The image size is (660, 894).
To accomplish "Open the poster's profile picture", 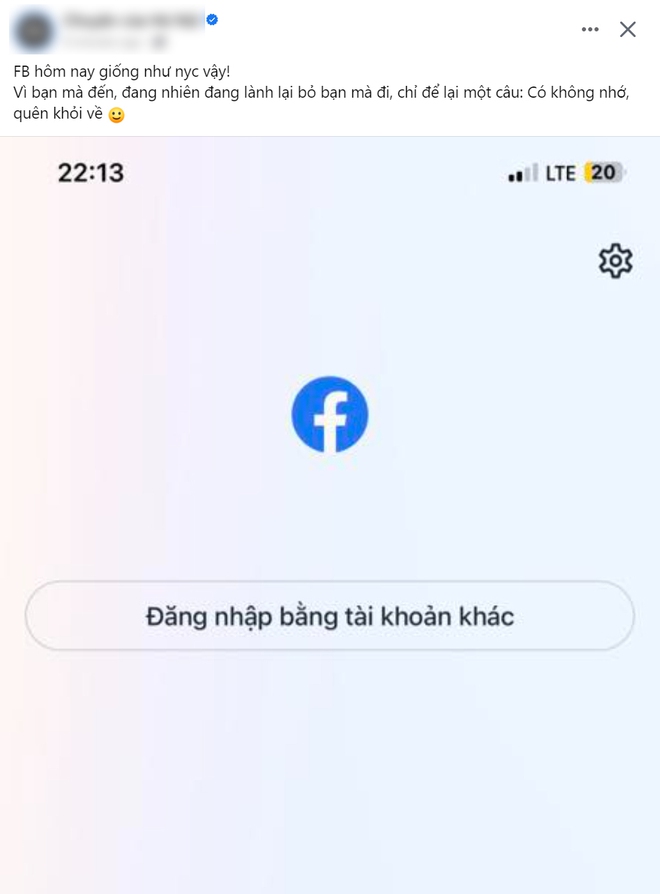I will coord(35,30).
